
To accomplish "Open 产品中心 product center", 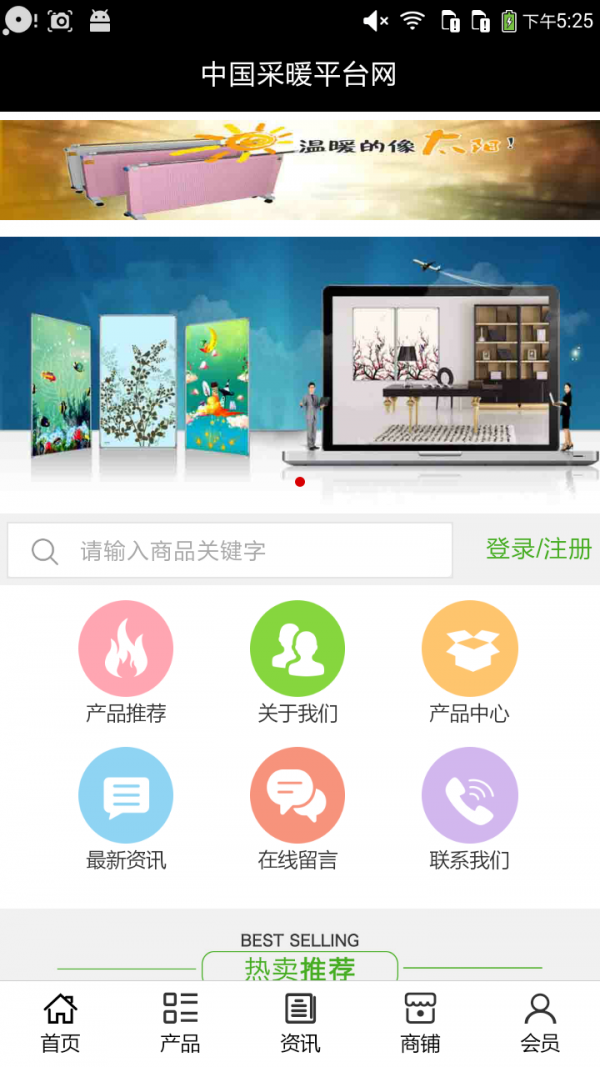I will [470, 660].
